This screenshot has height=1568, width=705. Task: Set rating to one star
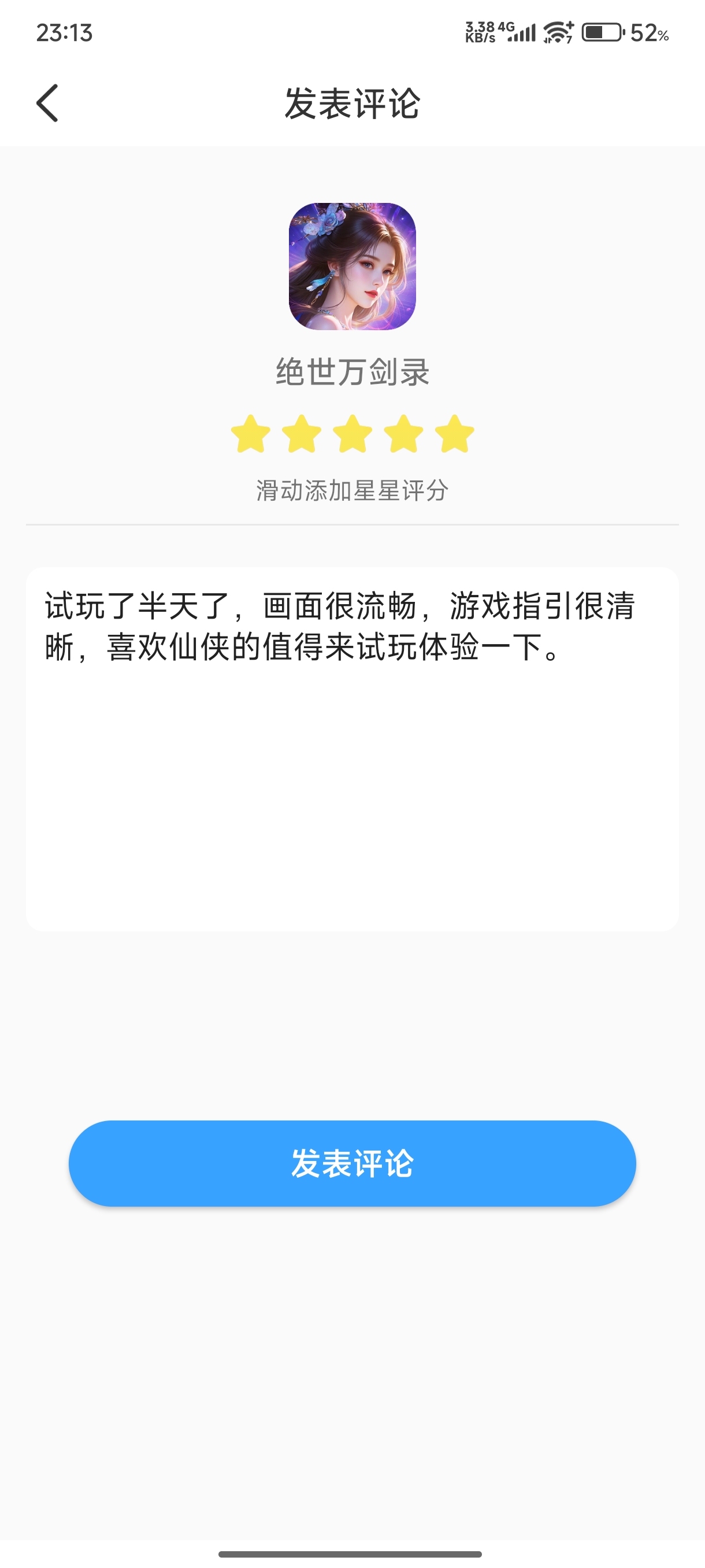click(251, 434)
